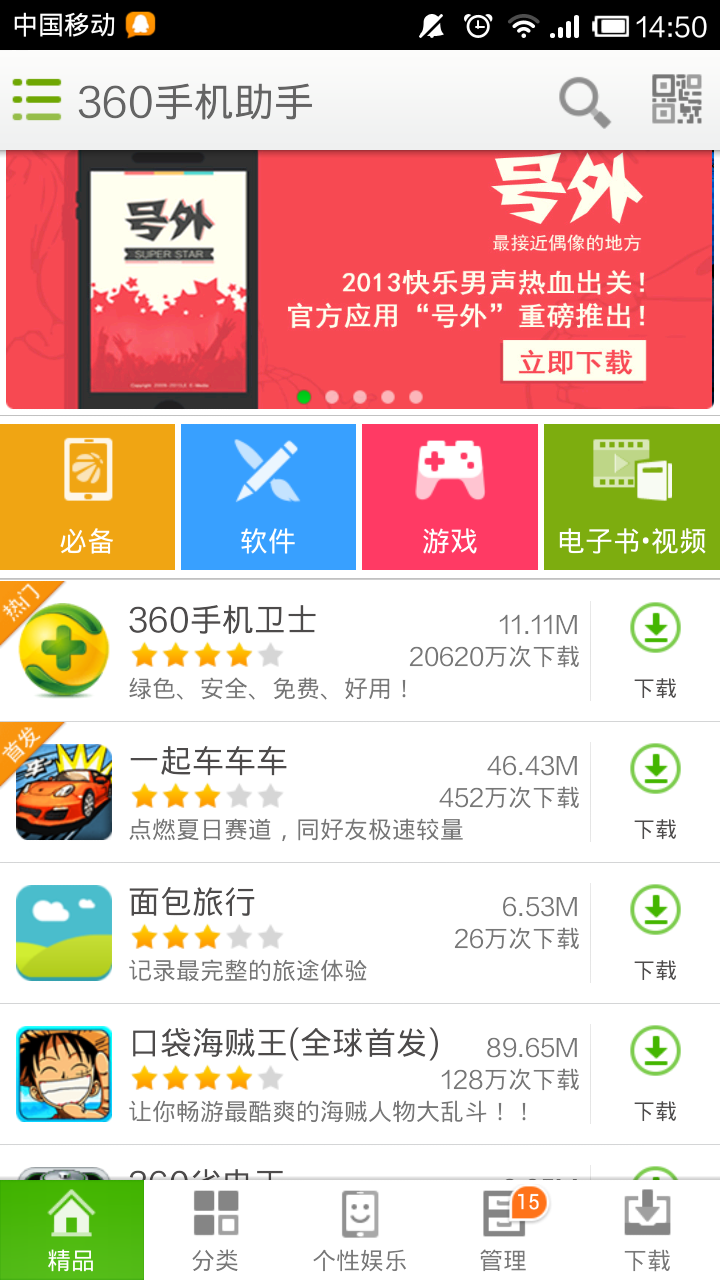Tap the 立即下载 button in banner

pos(575,362)
